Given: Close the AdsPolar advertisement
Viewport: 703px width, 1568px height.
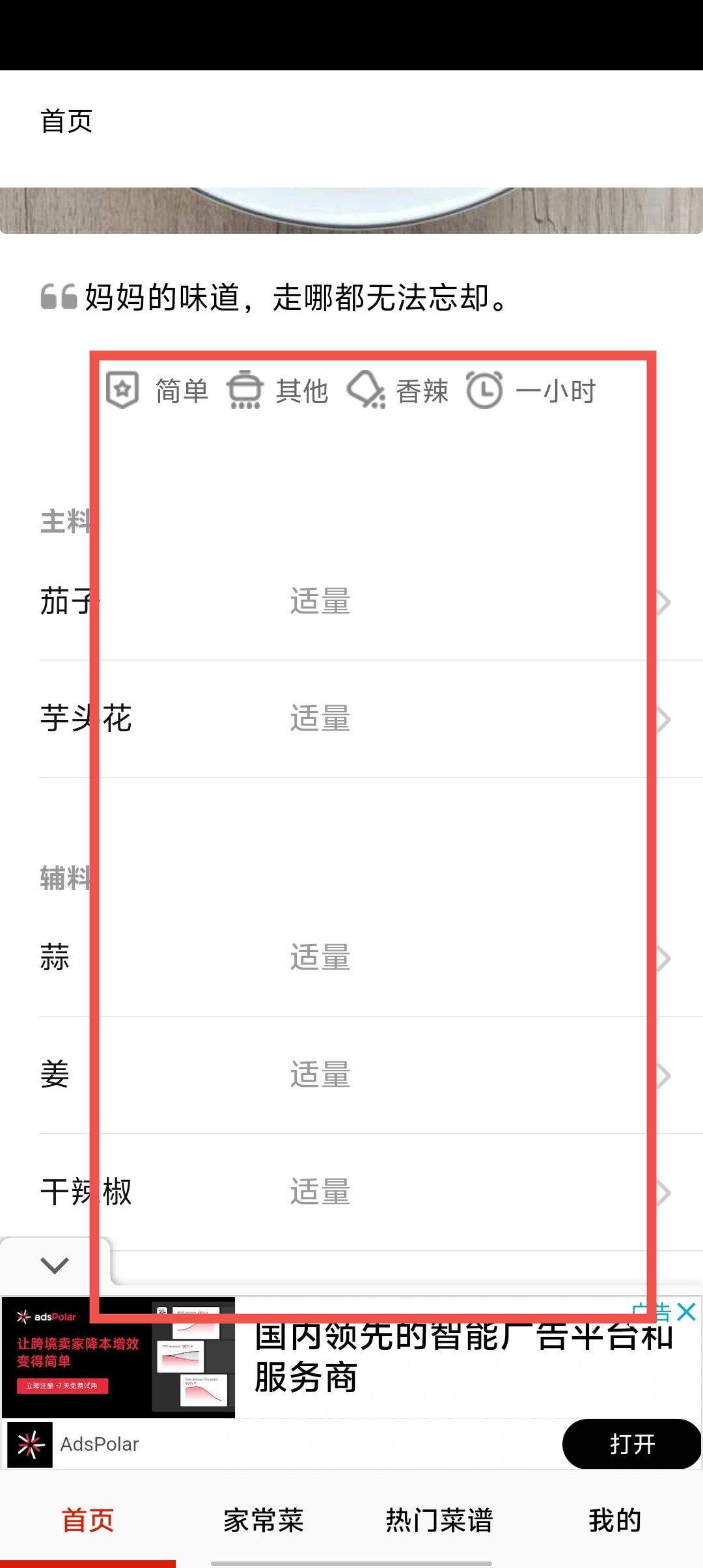Looking at the screenshot, I should pyautogui.click(x=687, y=1311).
